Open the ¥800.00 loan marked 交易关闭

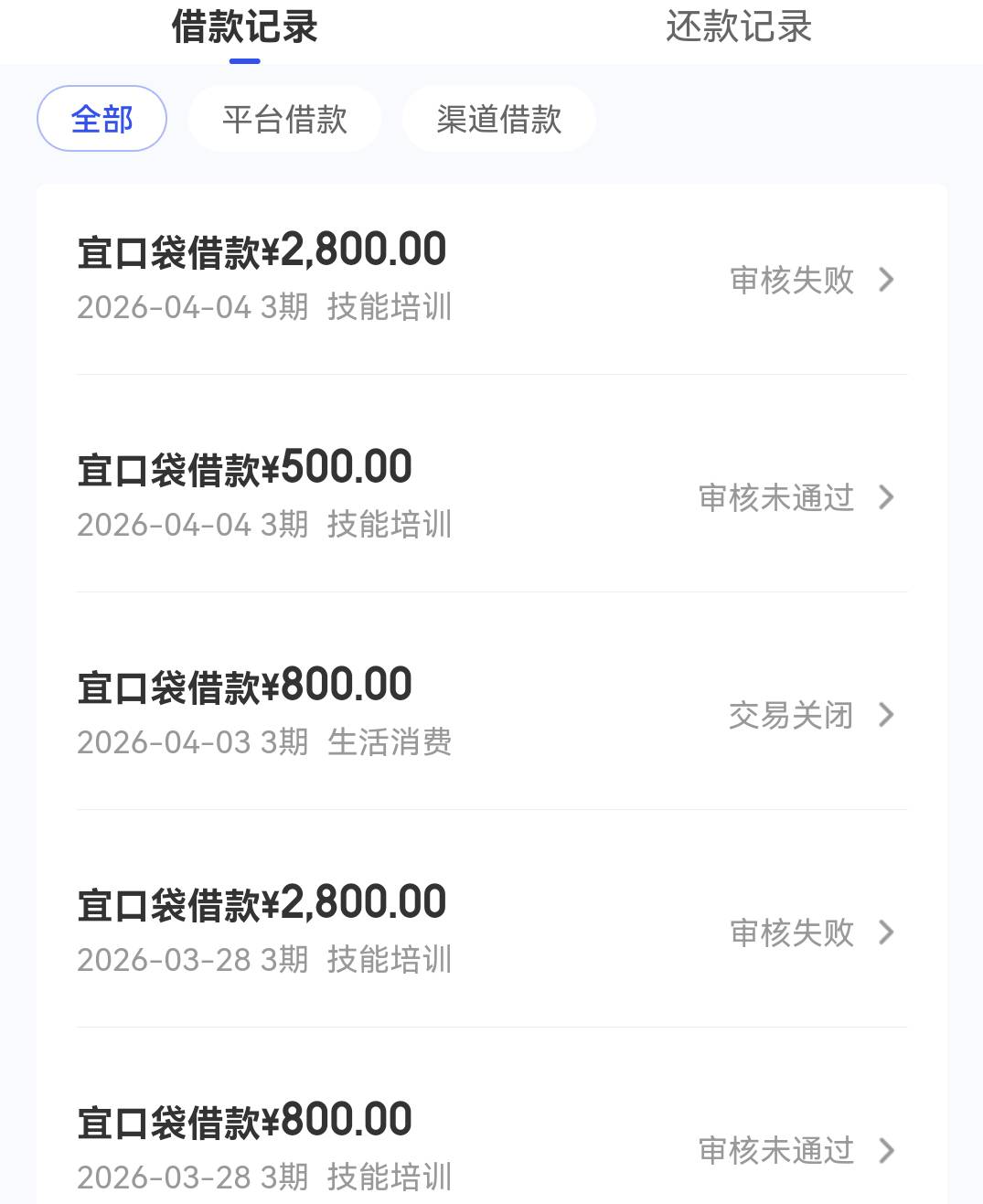(491, 713)
